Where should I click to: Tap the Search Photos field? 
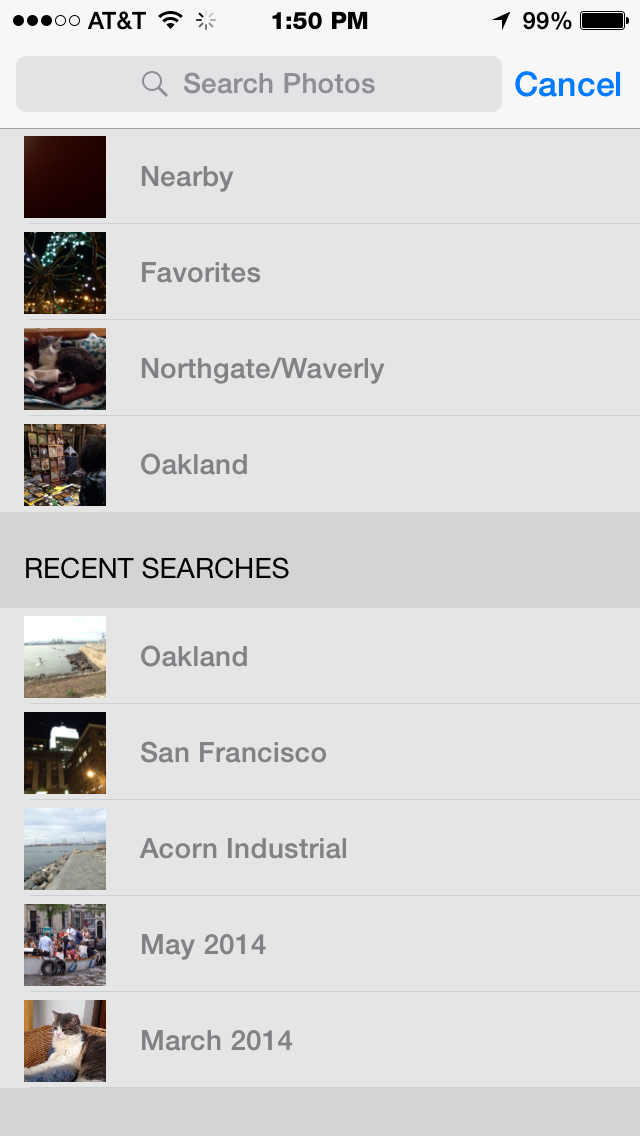click(259, 84)
